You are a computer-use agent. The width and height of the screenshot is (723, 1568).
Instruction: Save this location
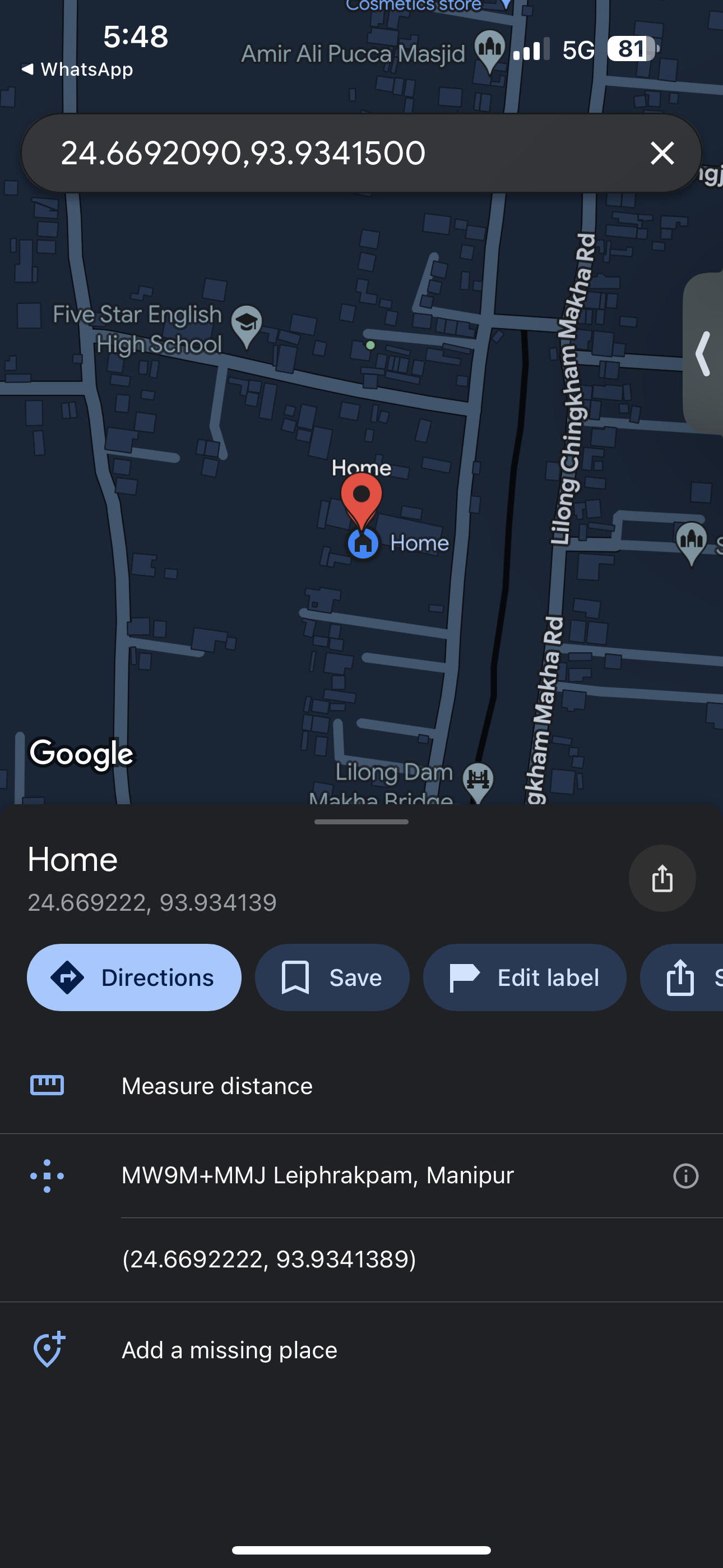(x=332, y=977)
